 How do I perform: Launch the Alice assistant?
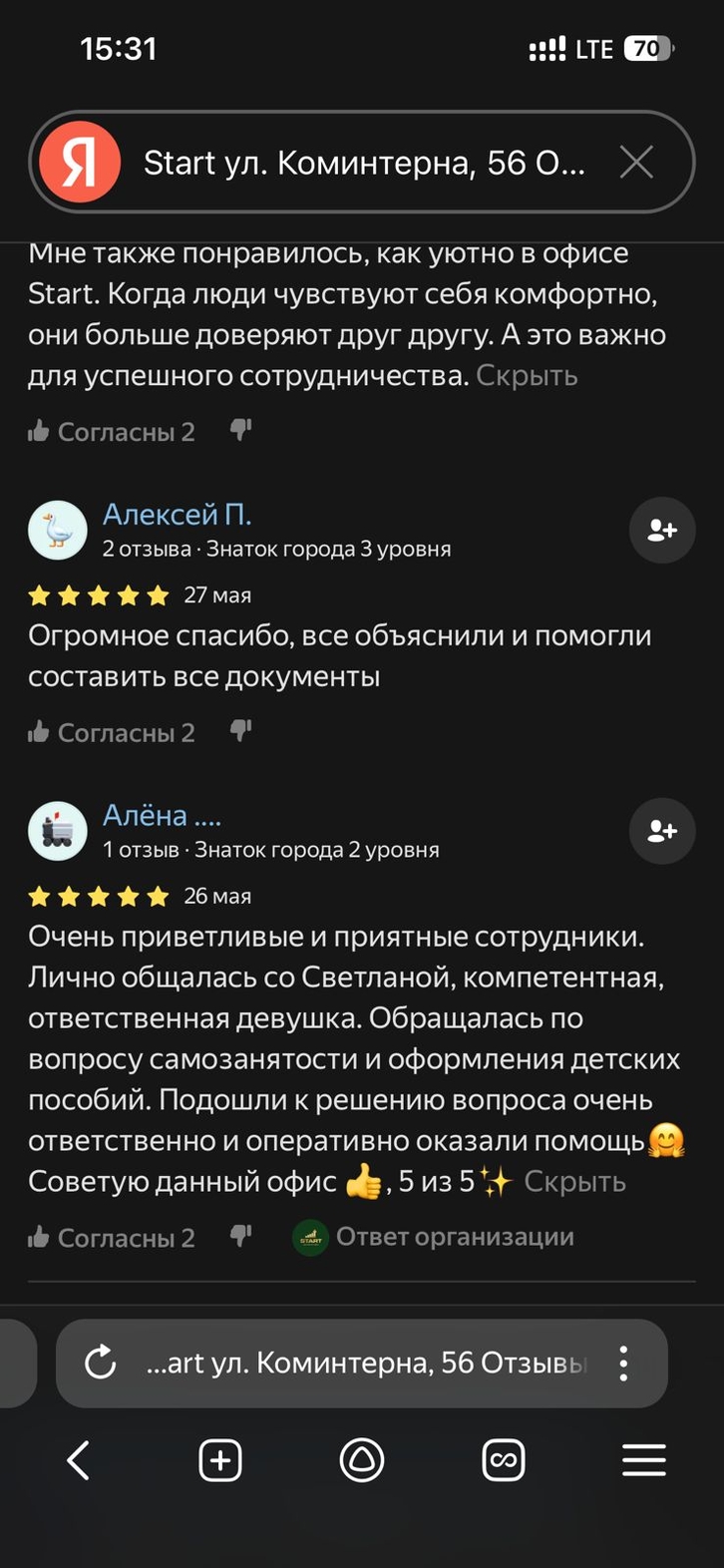361,1461
